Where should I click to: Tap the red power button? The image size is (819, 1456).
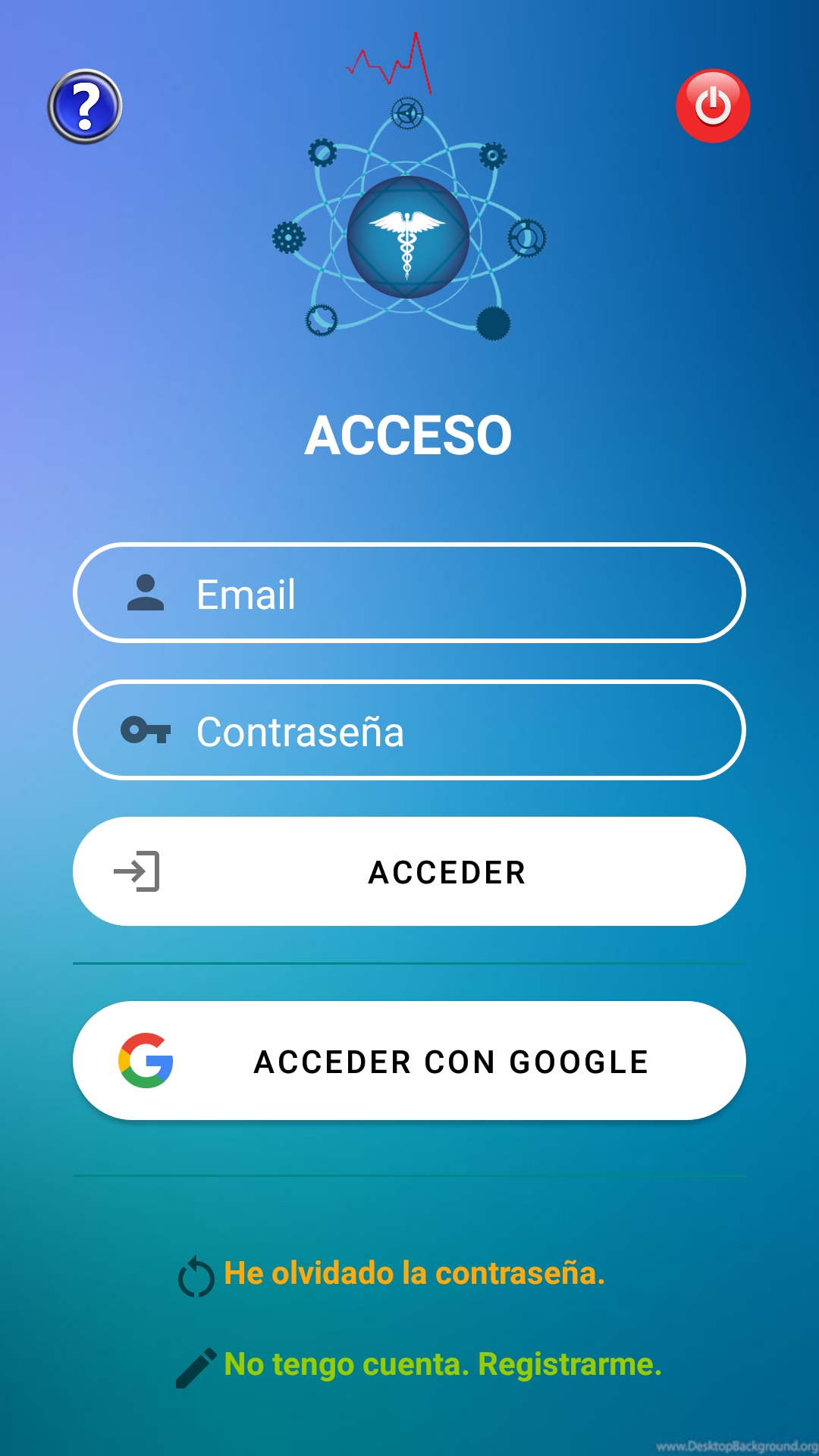coord(713,106)
